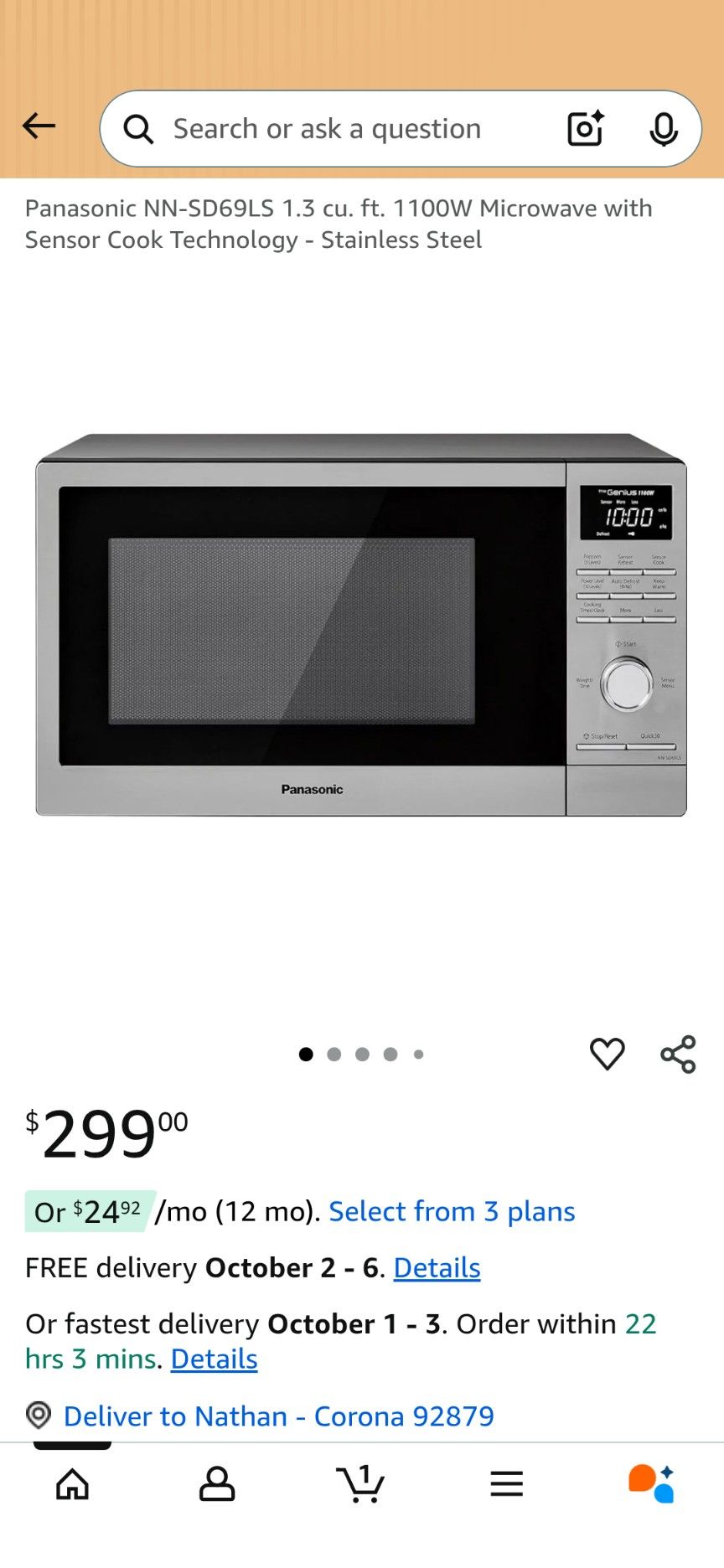Open 'Select from 3 plans' payment options
Screen dimensions: 724x1568
pyautogui.click(x=451, y=1211)
